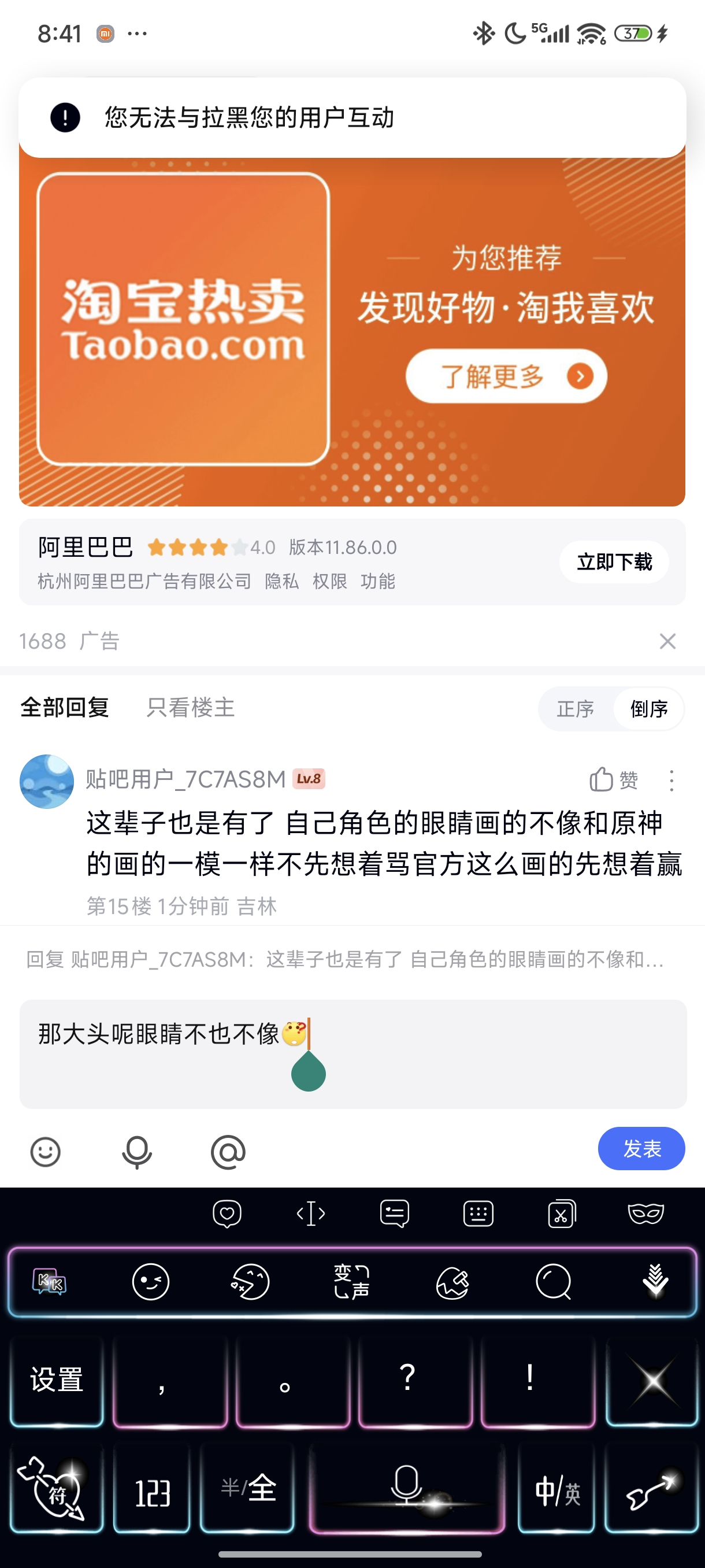Start voice input with the microphone icon
Image resolution: width=705 pixels, height=1568 pixels.
[x=137, y=1152]
